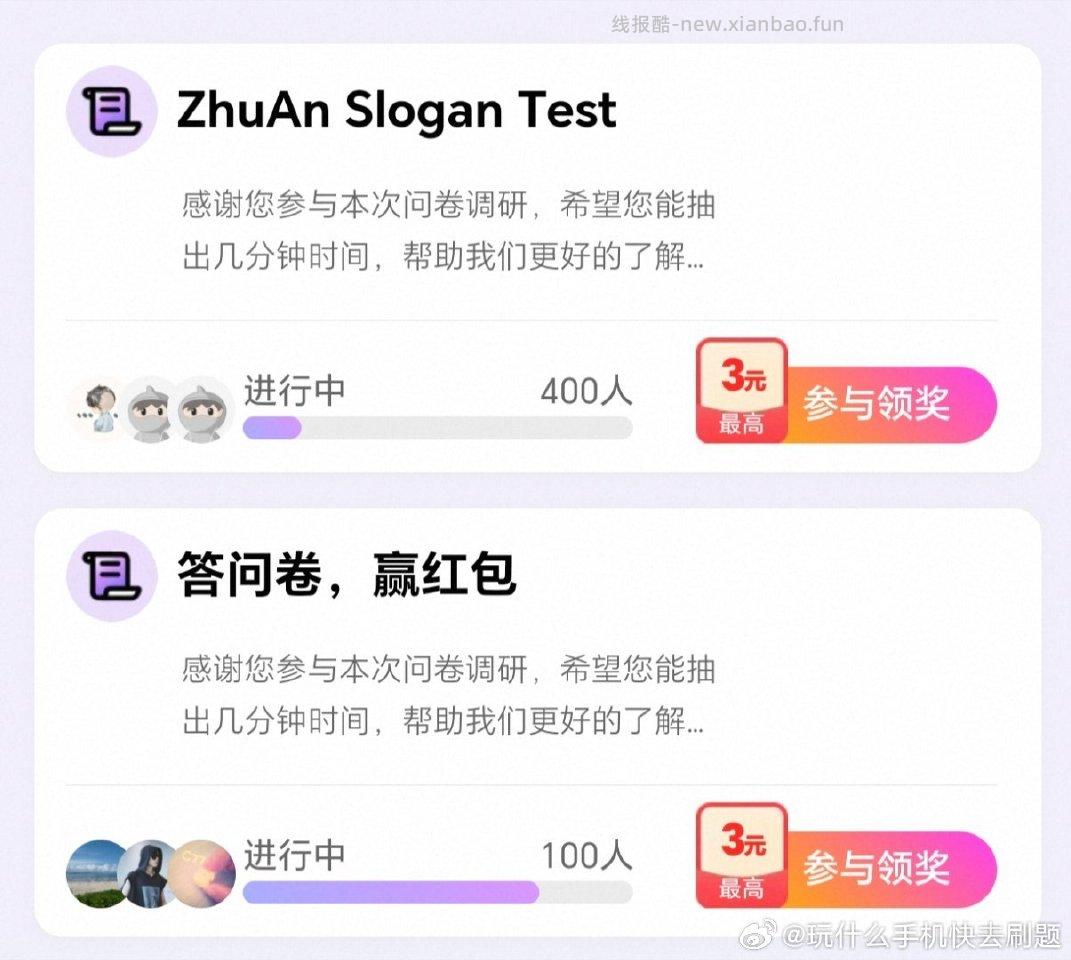Open the ZhuAn Slogan Test survey card
The height and width of the screenshot is (960, 1071).
coord(396,110)
